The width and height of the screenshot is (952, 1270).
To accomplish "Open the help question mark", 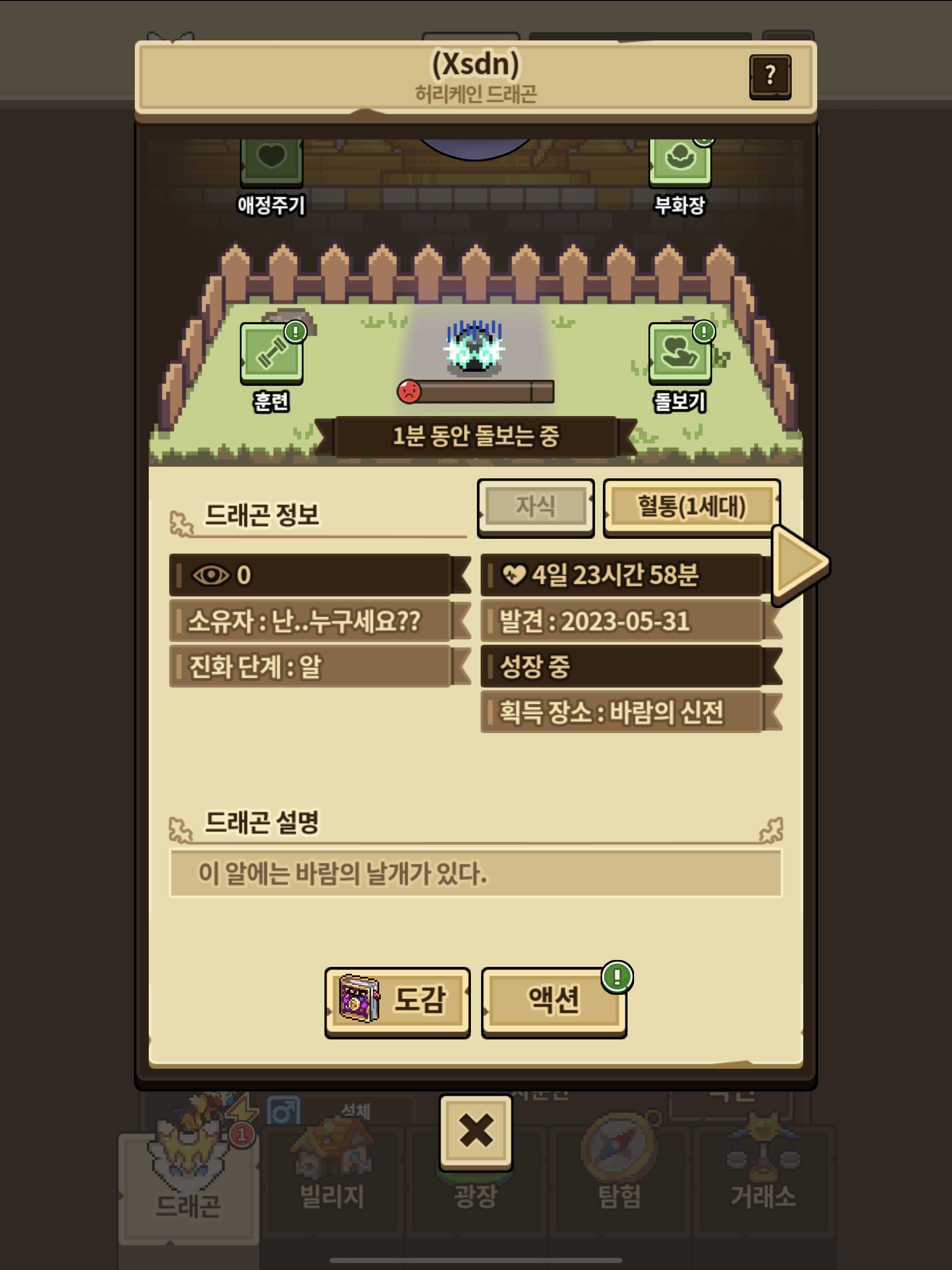I will 769,76.
